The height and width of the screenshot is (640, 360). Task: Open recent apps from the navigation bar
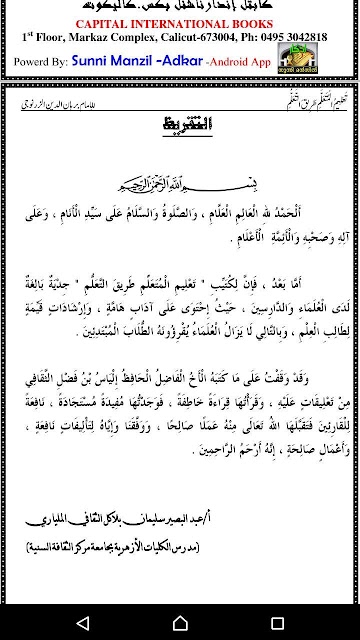(277, 623)
